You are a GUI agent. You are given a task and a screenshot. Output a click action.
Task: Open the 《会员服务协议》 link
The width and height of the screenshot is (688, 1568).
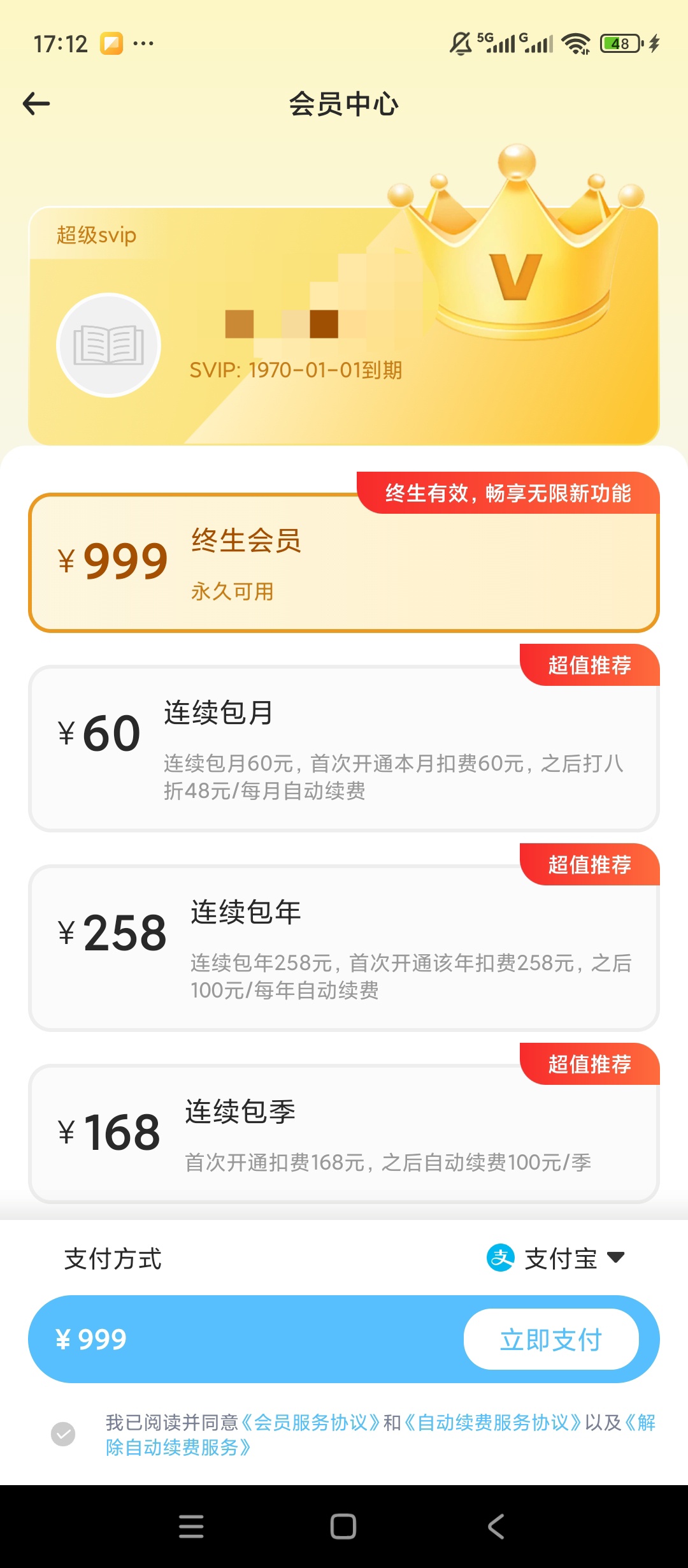[310, 1422]
